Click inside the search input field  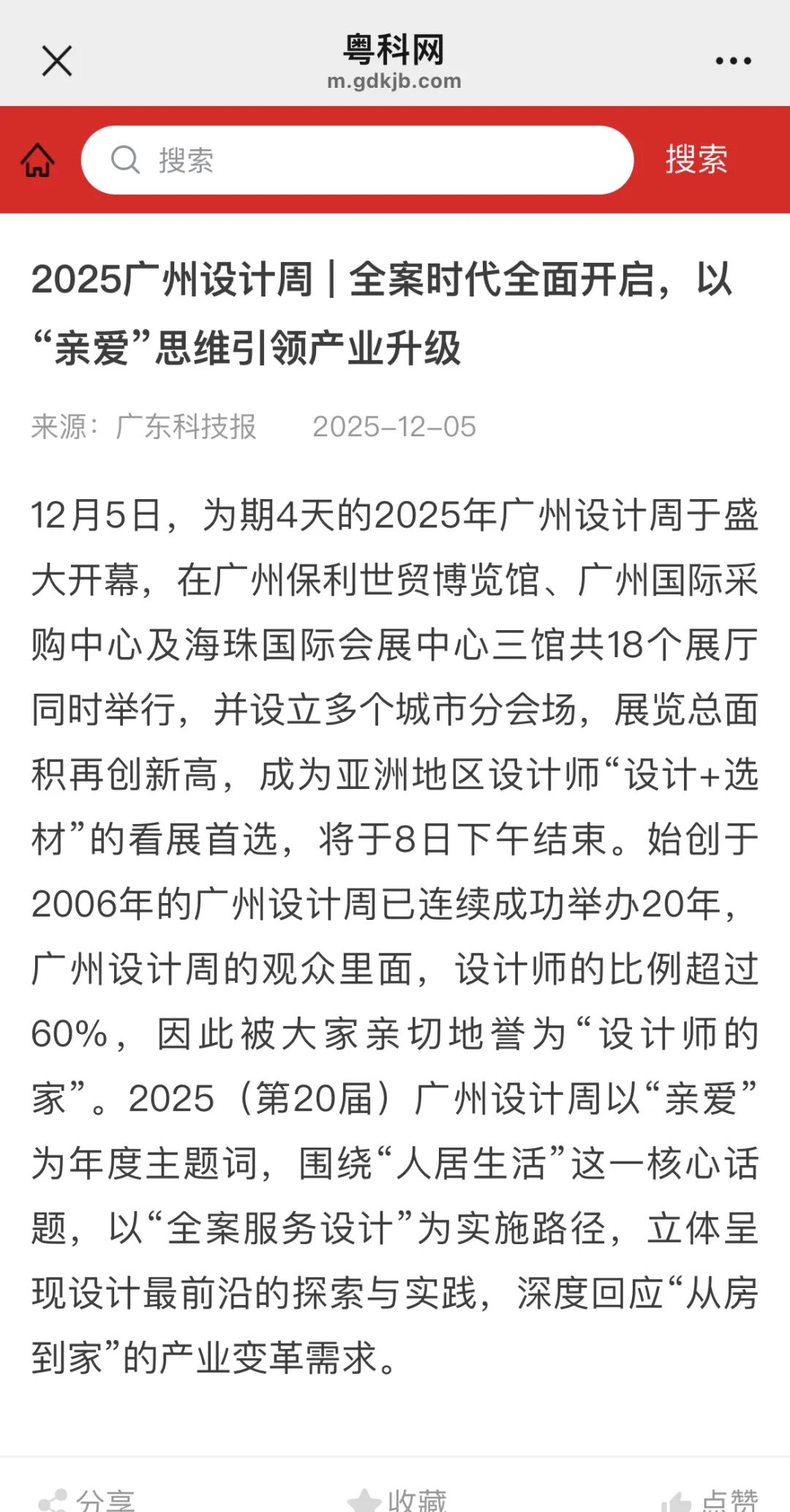358,161
